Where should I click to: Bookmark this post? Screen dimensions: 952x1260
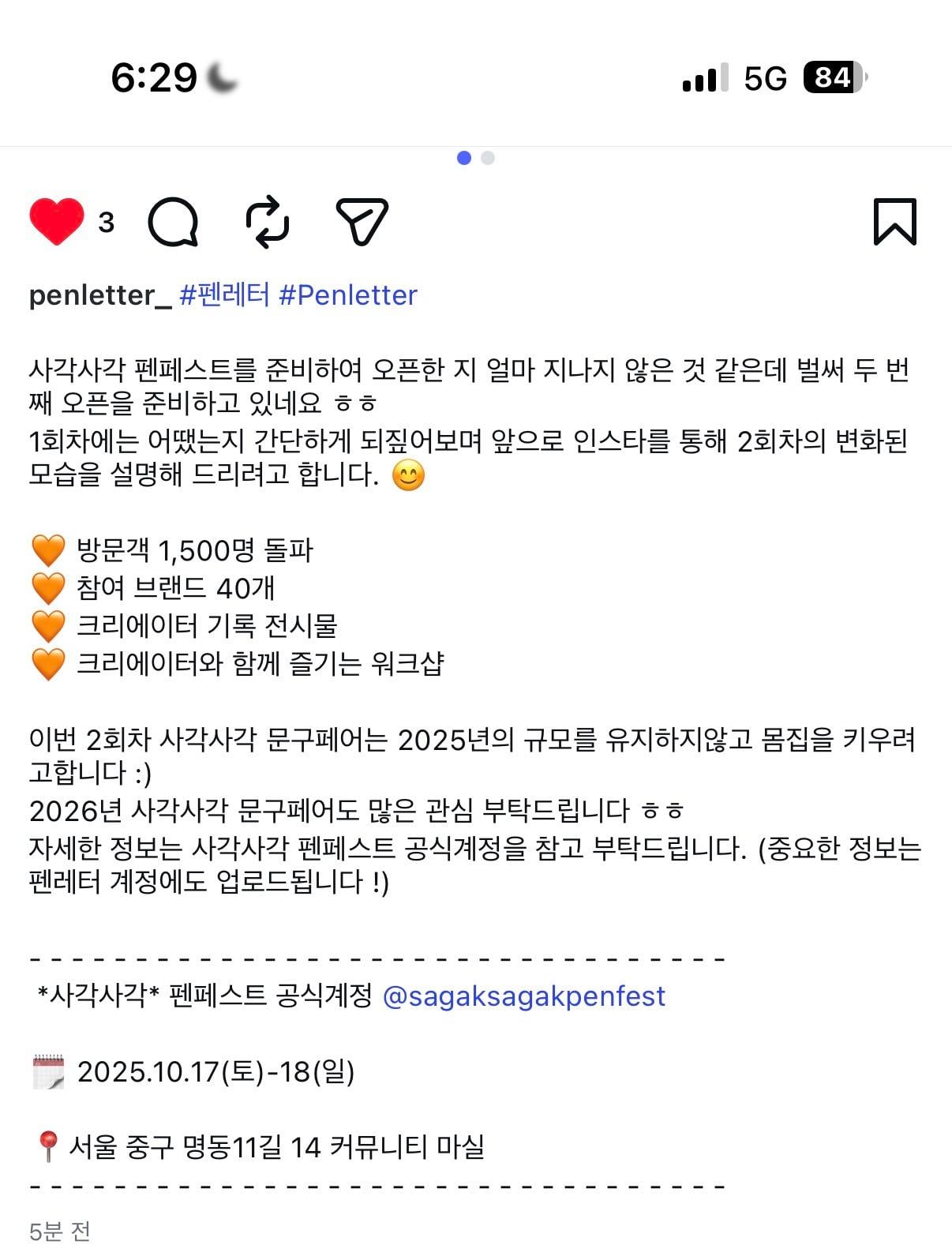point(894,222)
